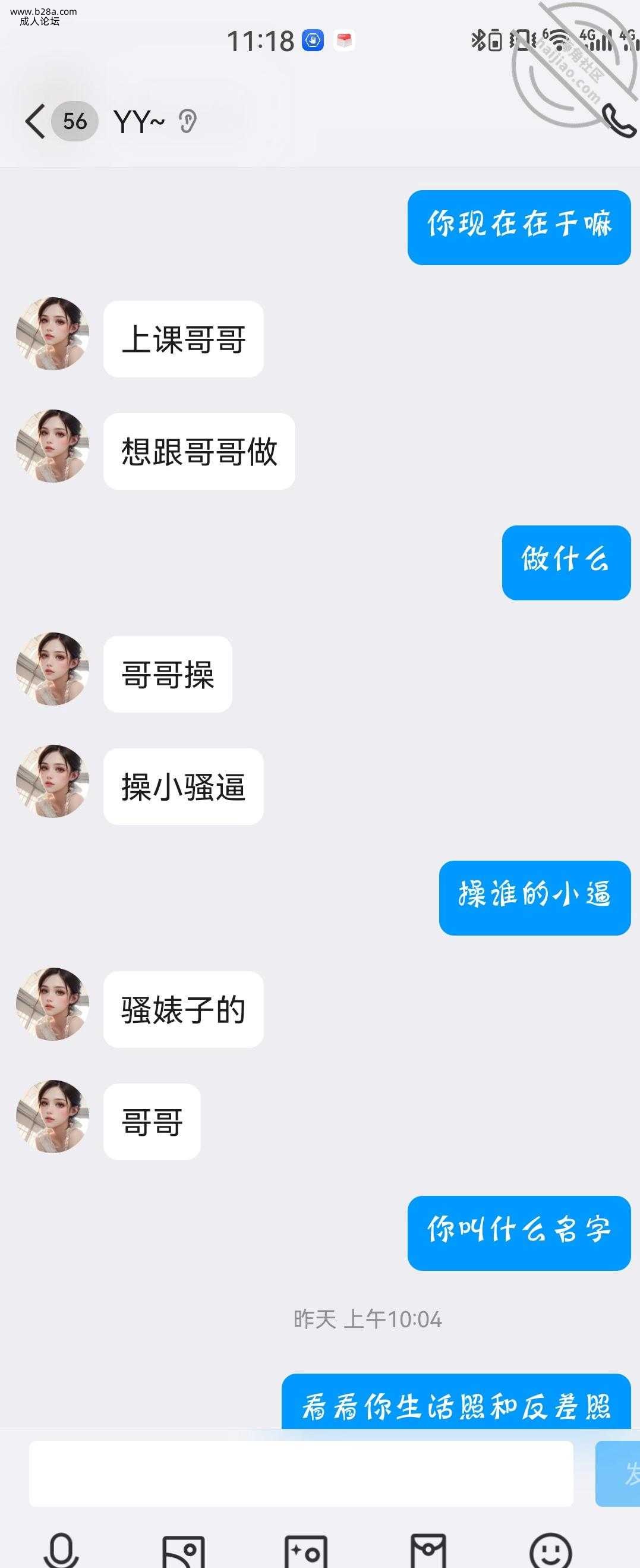Open the voice message microphone
The height and width of the screenshot is (1568, 640).
pos(61,1549)
